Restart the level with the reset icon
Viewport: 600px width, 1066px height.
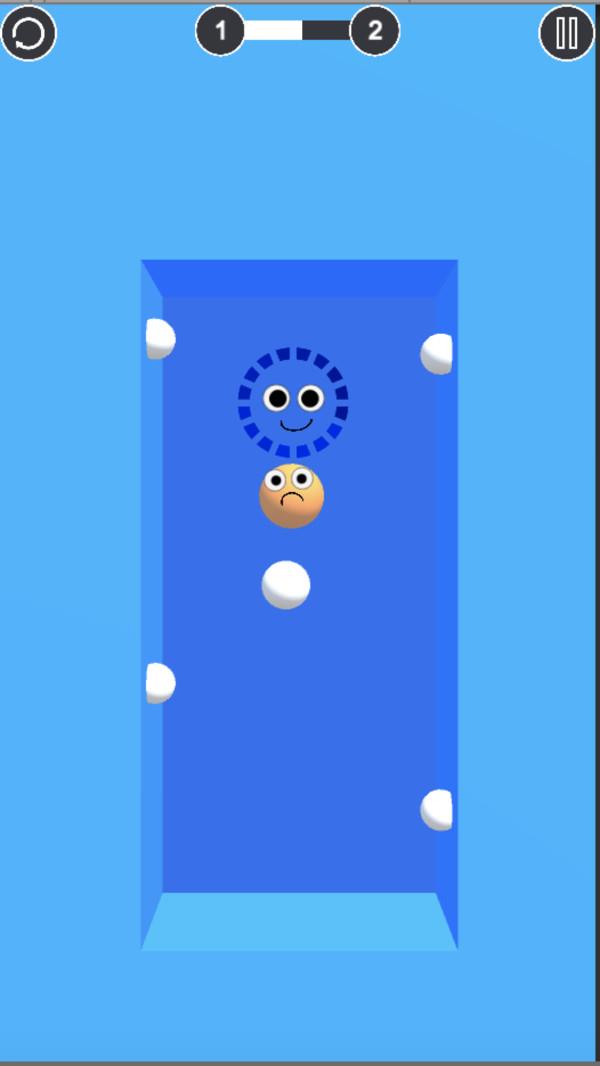click(29, 33)
